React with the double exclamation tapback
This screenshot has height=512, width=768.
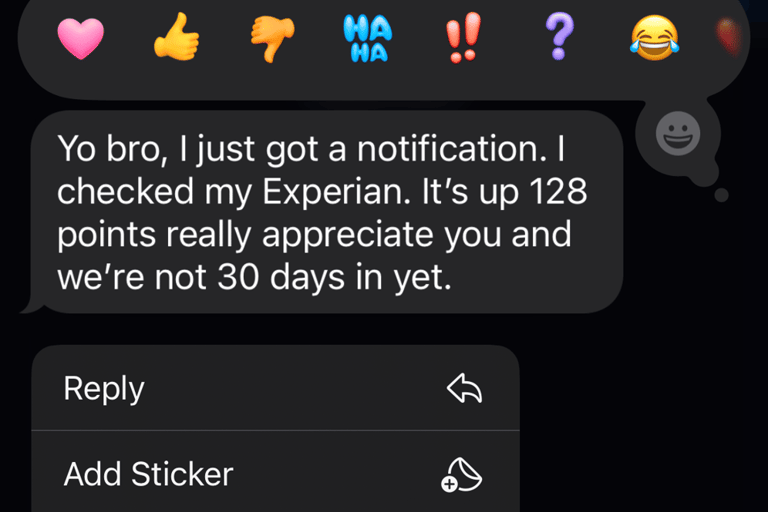pyautogui.click(x=463, y=40)
